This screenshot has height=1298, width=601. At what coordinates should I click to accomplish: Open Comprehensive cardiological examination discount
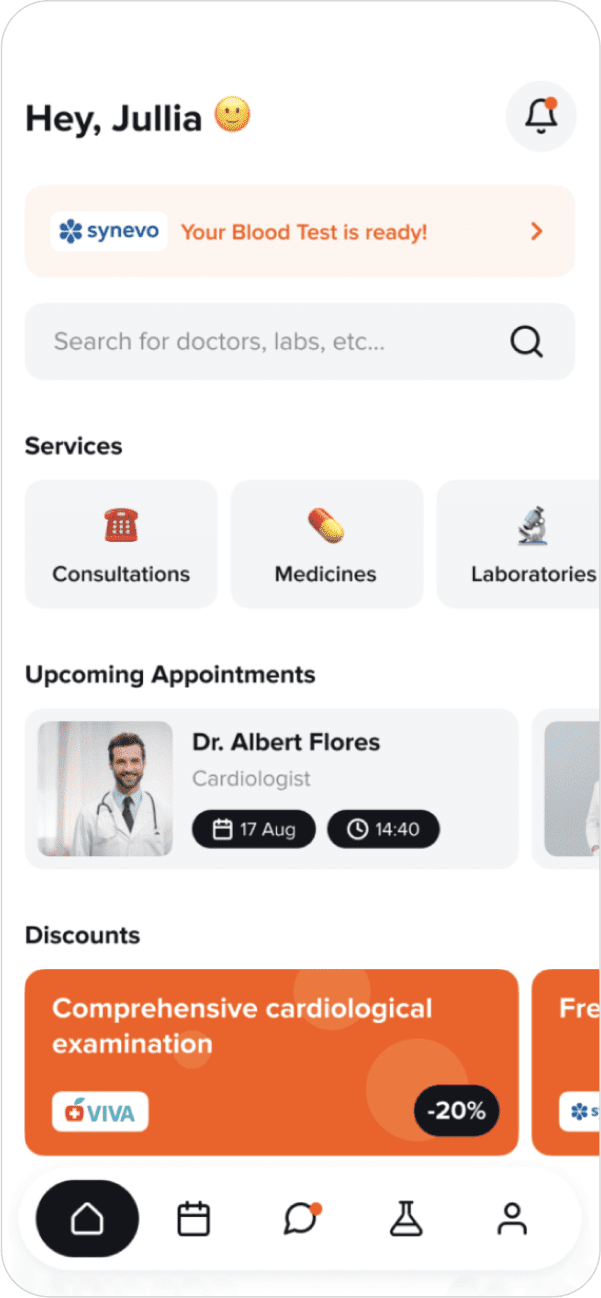pos(272,1062)
